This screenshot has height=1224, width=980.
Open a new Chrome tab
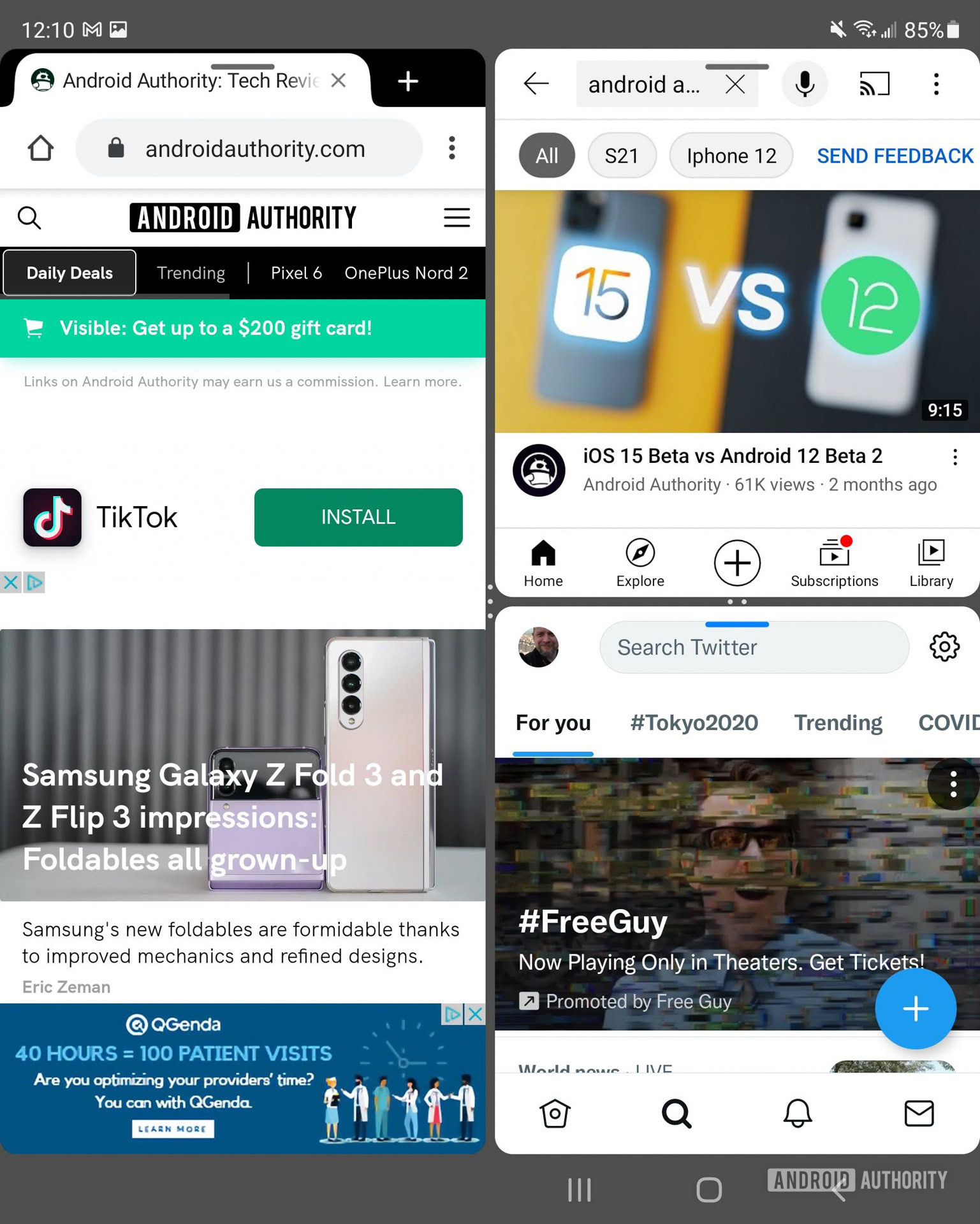click(408, 81)
